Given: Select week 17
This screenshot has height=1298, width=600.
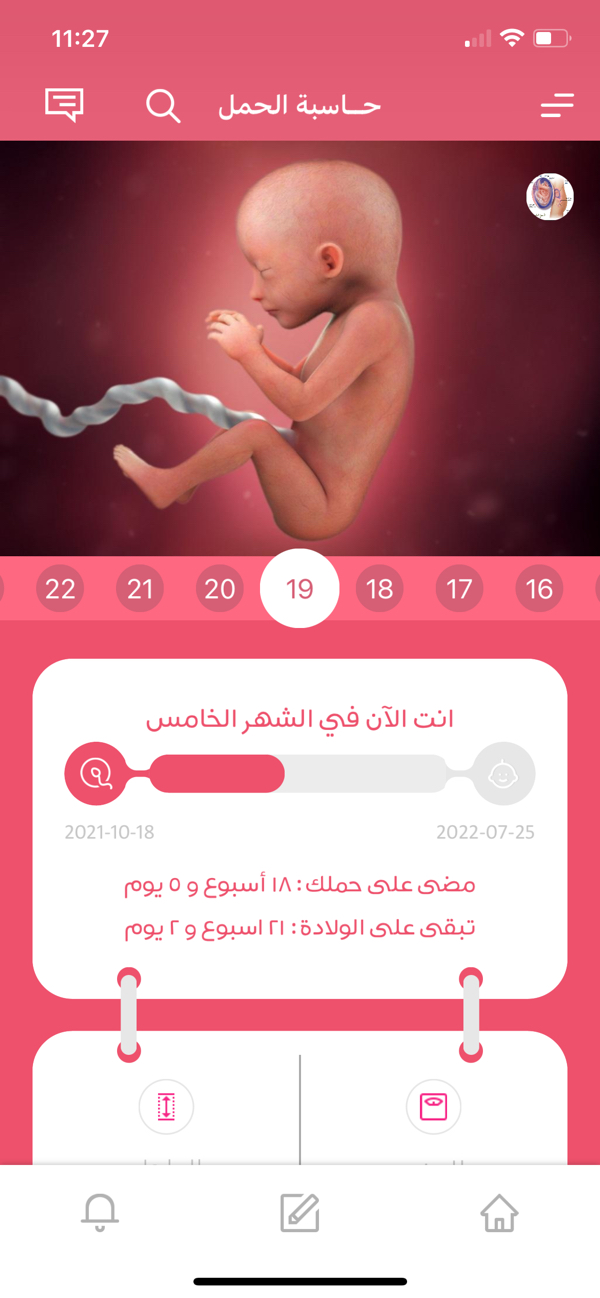Looking at the screenshot, I should pyautogui.click(x=459, y=589).
